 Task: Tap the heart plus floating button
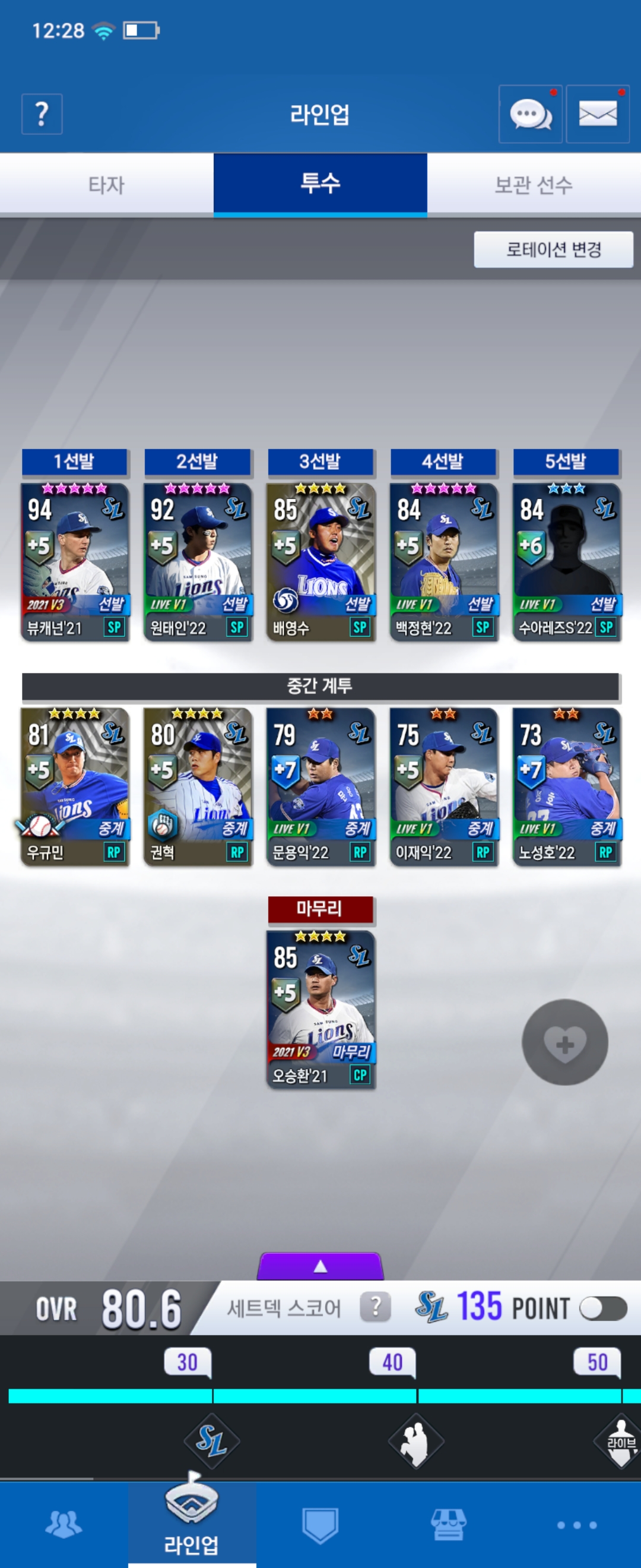click(x=564, y=1042)
